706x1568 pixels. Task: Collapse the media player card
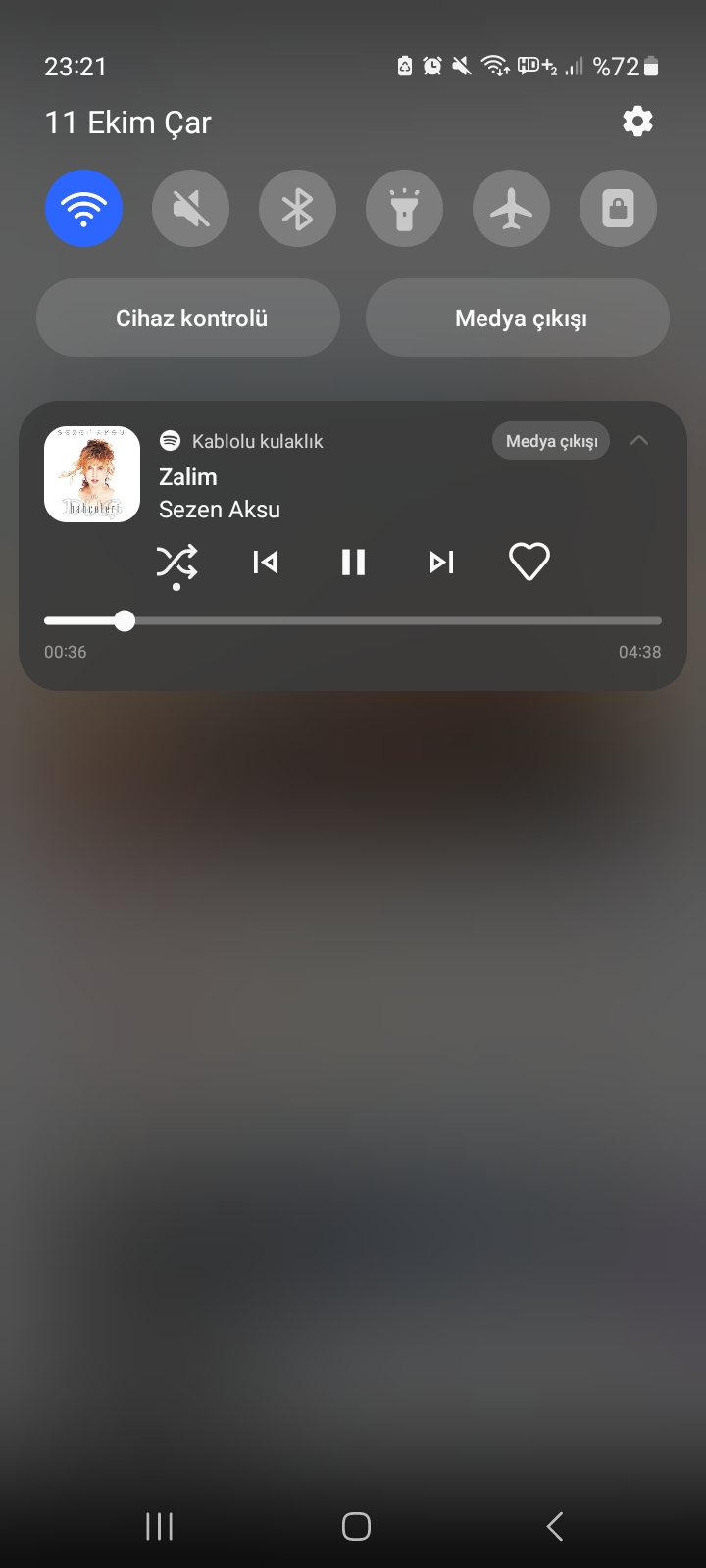(x=639, y=441)
